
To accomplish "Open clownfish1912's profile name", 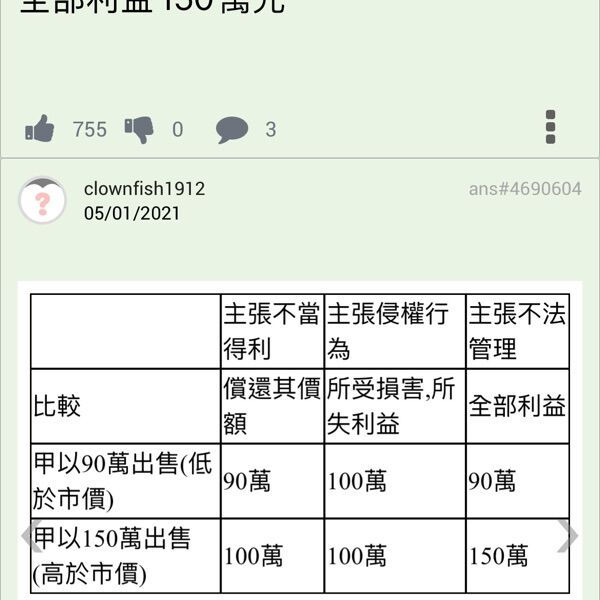I will click(144, 188).
